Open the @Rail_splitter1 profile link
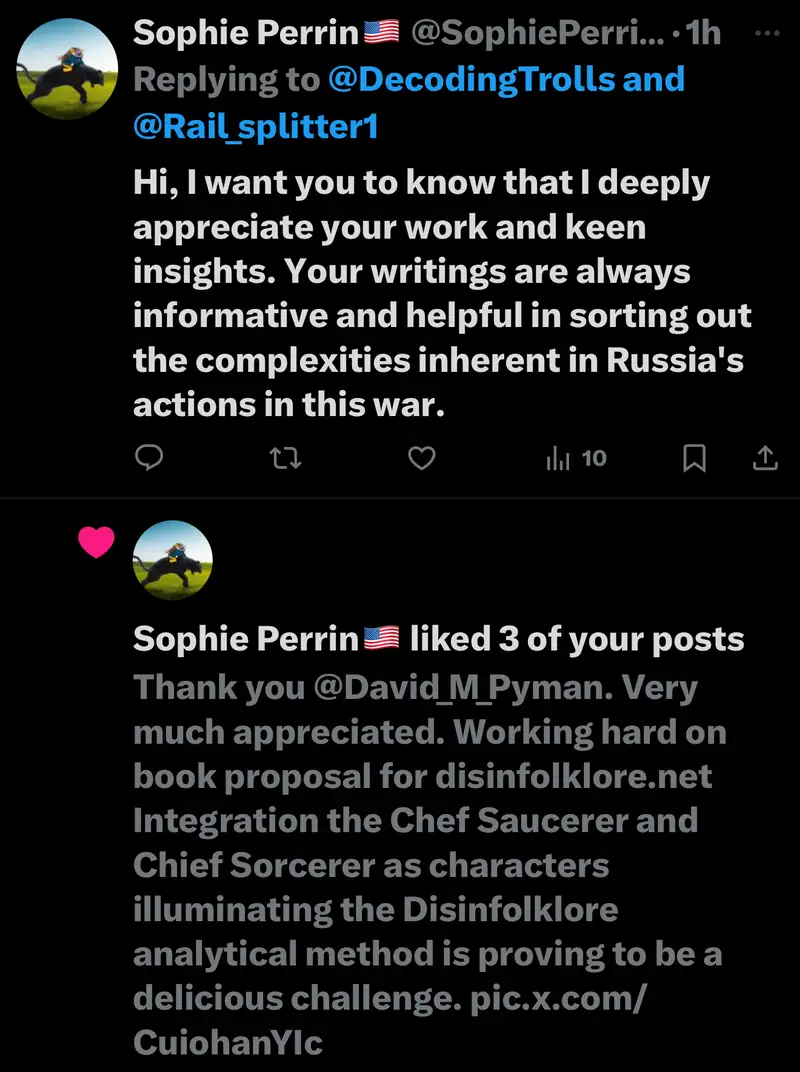 coord(256,125)
